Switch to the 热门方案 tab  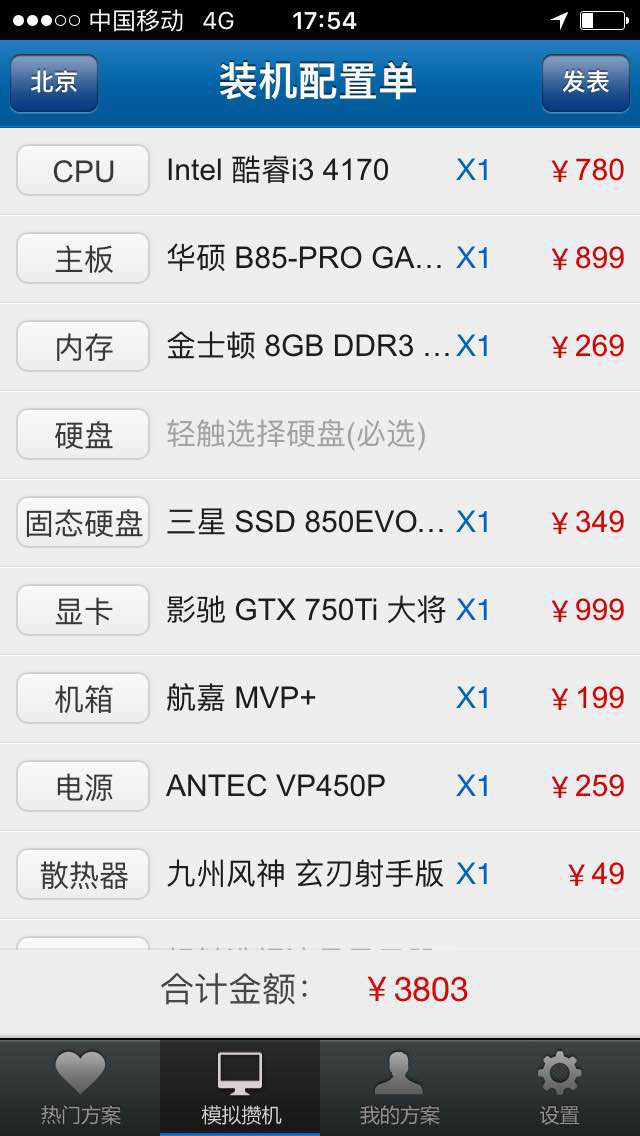pos(80,1087)
